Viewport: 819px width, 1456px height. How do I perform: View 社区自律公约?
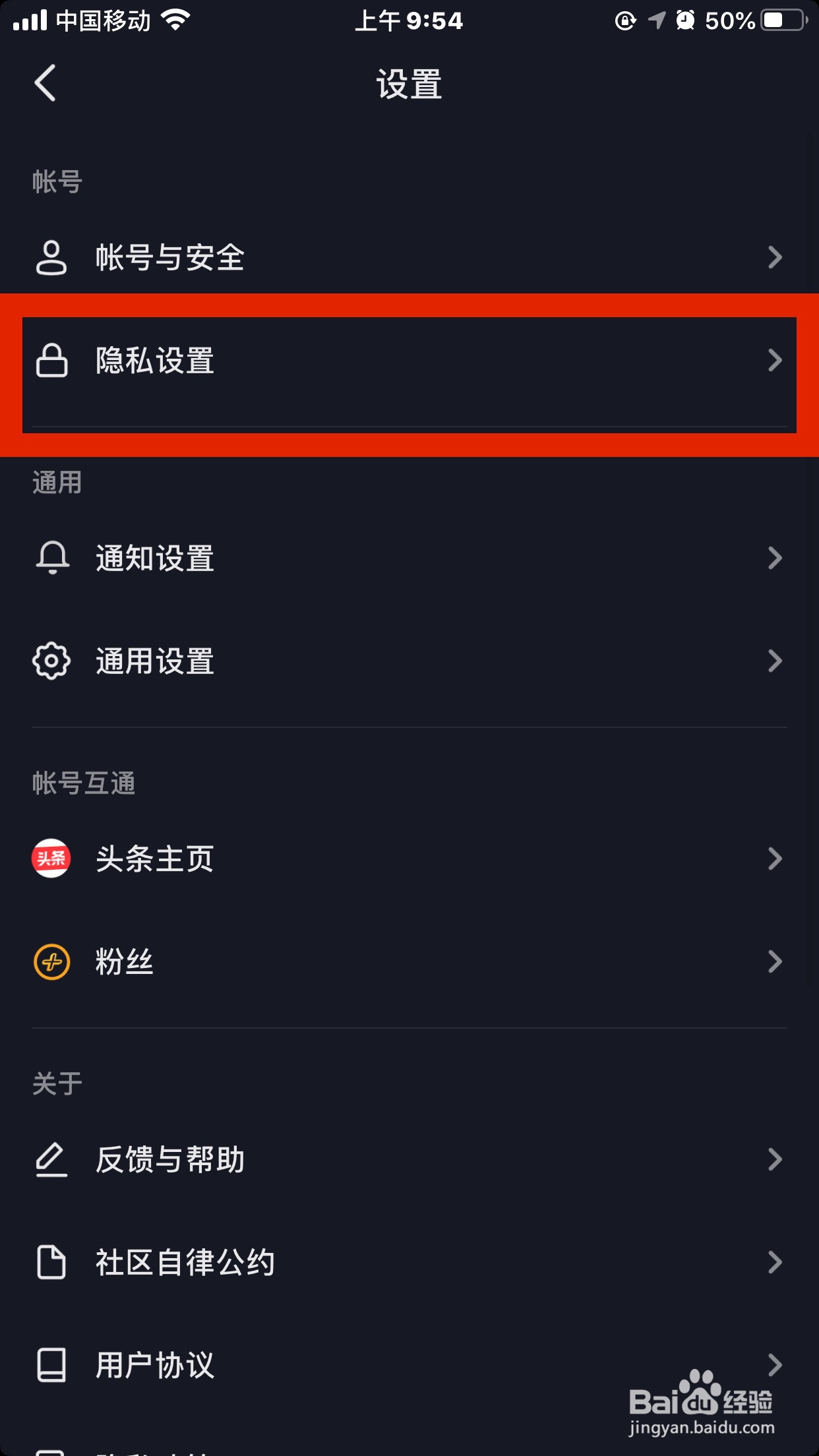click(x=409, y=1262)
